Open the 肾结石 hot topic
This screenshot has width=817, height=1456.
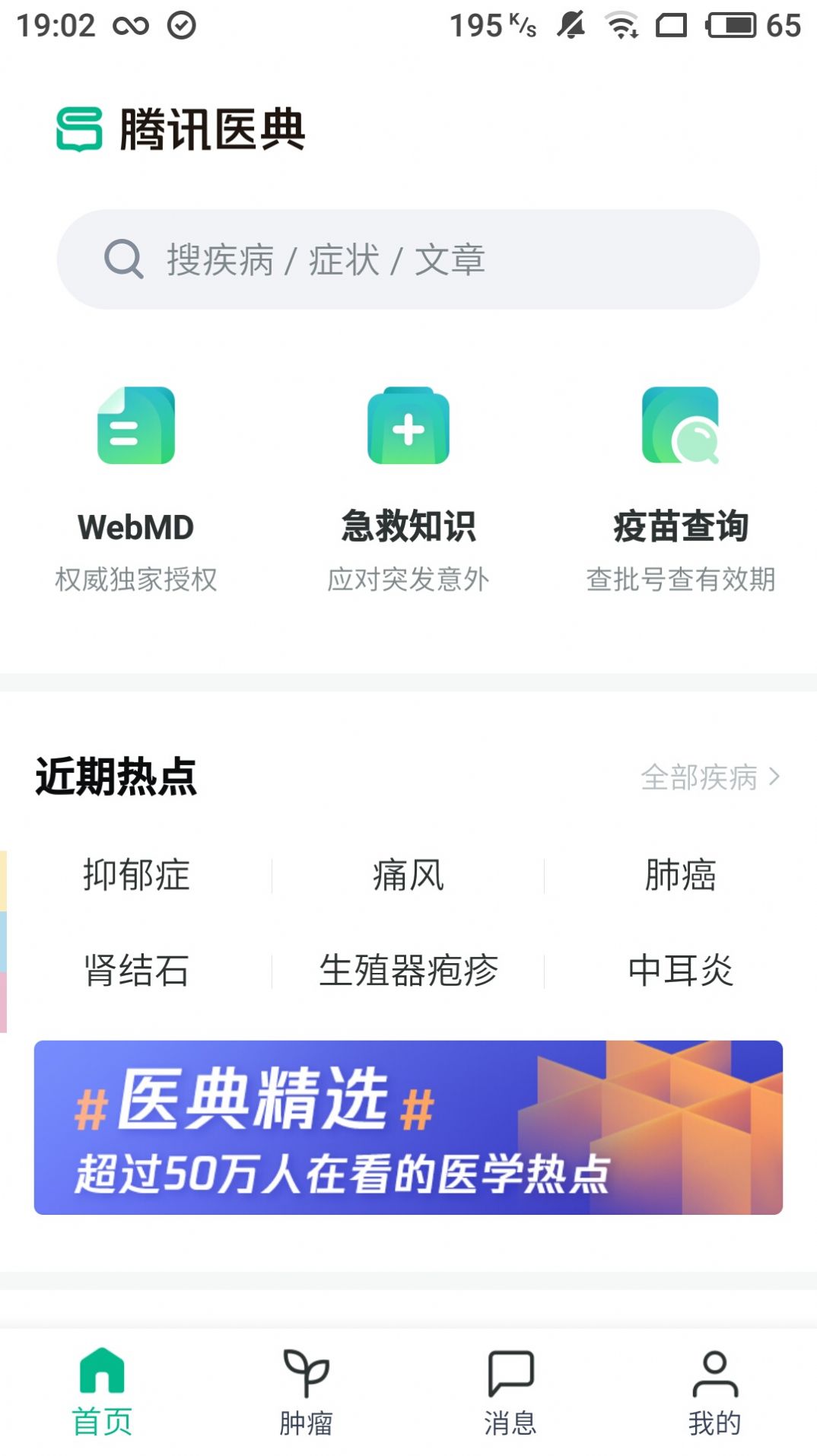click(137, 970)
